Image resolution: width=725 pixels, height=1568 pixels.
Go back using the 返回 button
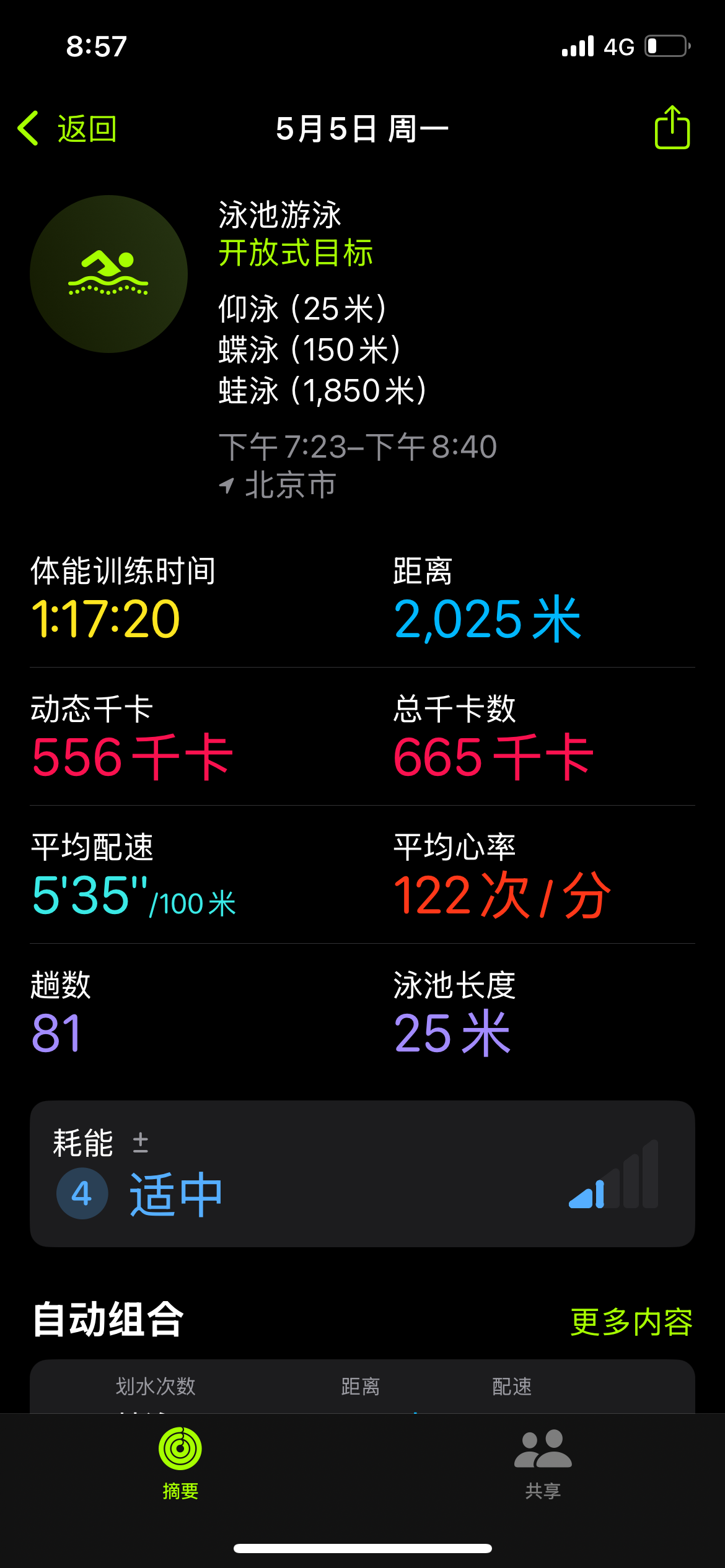coord(67,129)
